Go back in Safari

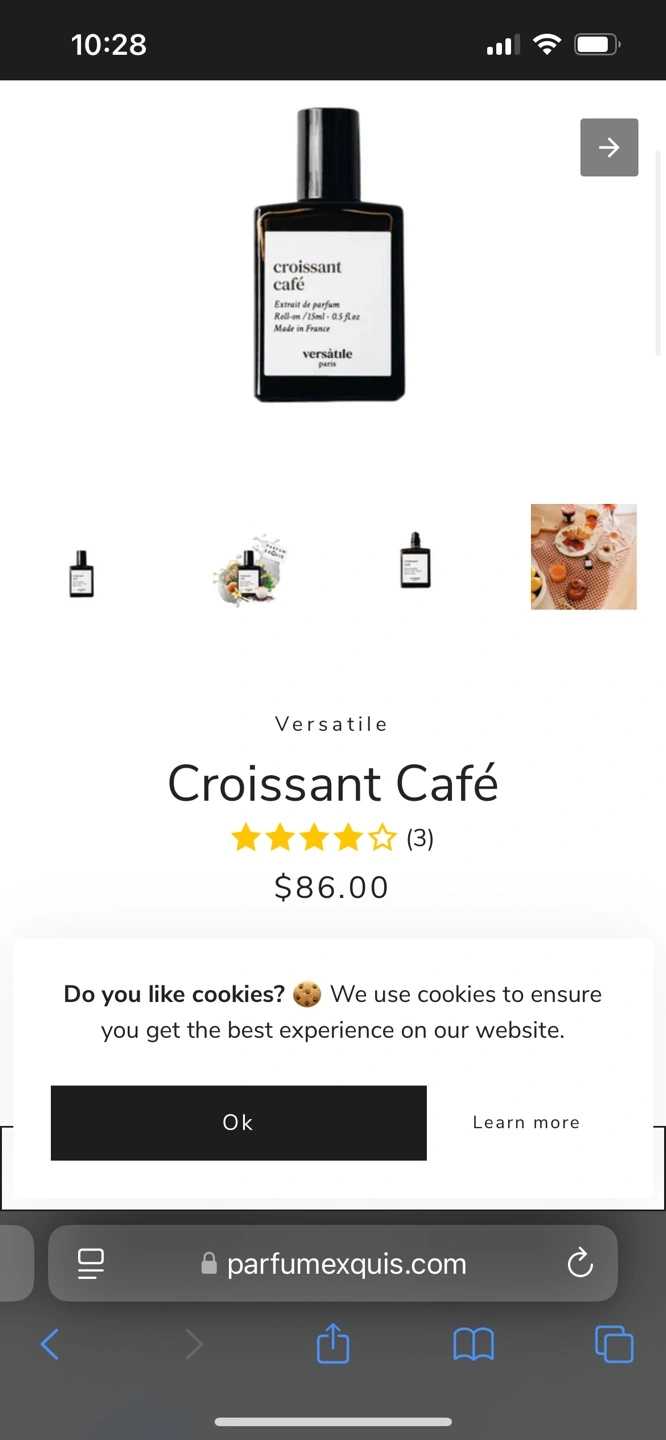[x=49, y=1344]
